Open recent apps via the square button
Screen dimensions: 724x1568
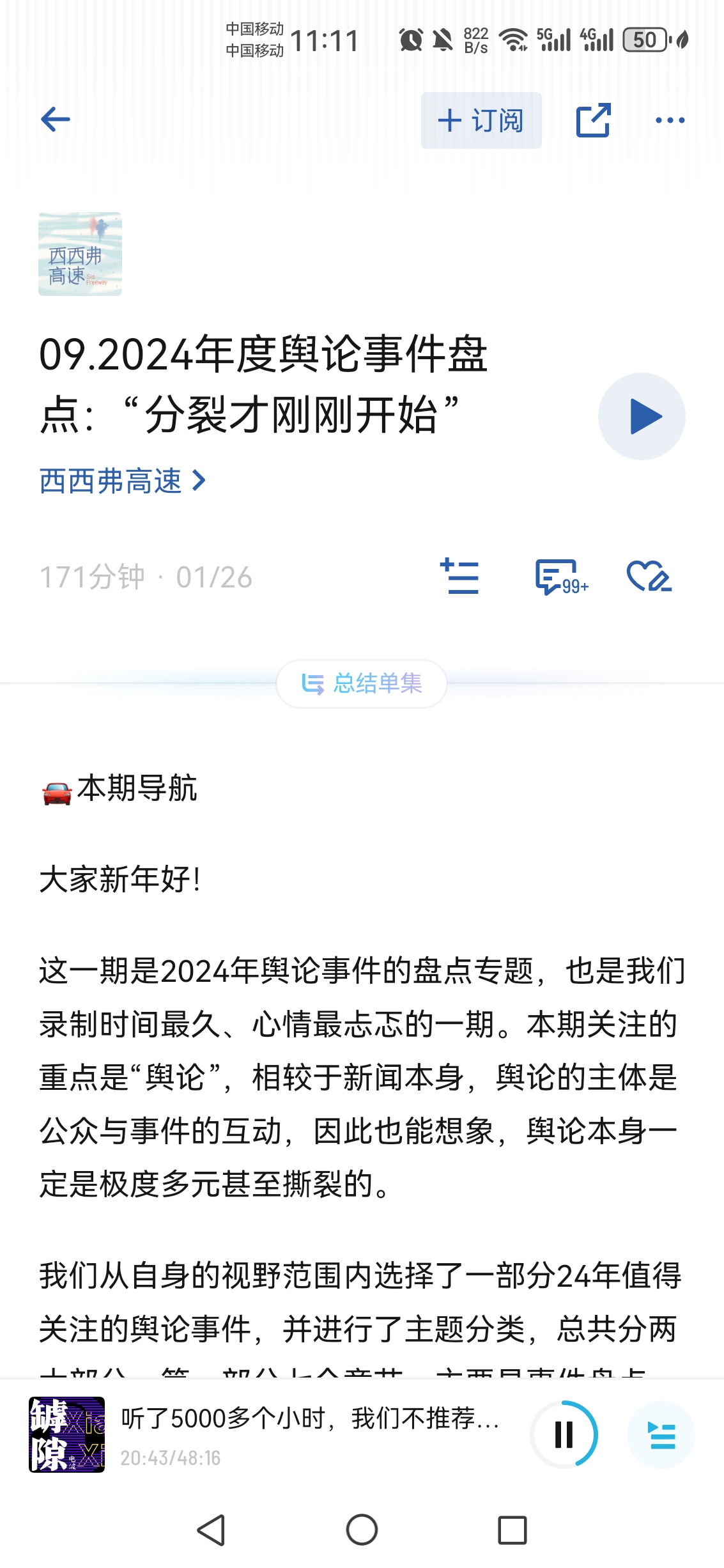pyautogui.click(x=512, y=1530)
